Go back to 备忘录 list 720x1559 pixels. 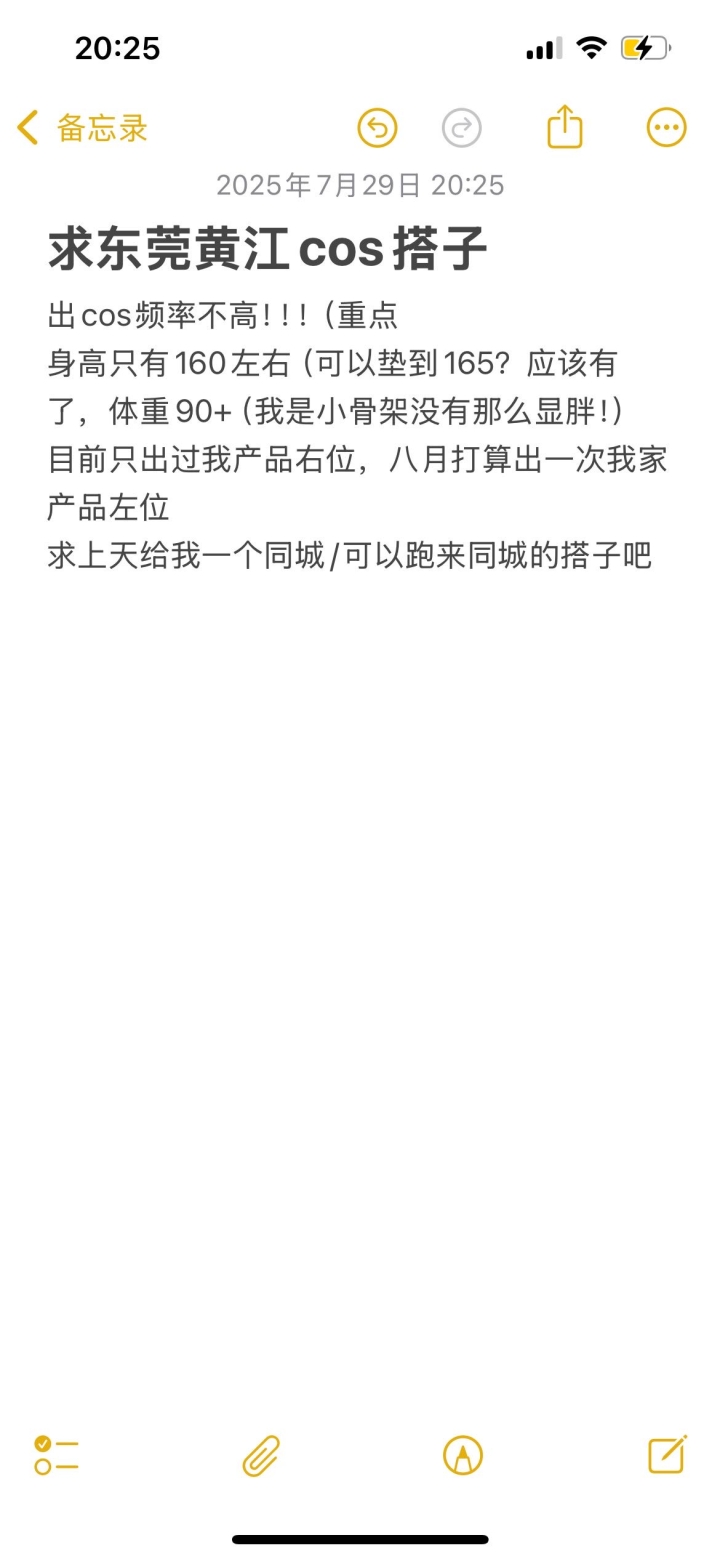(82, 128)
